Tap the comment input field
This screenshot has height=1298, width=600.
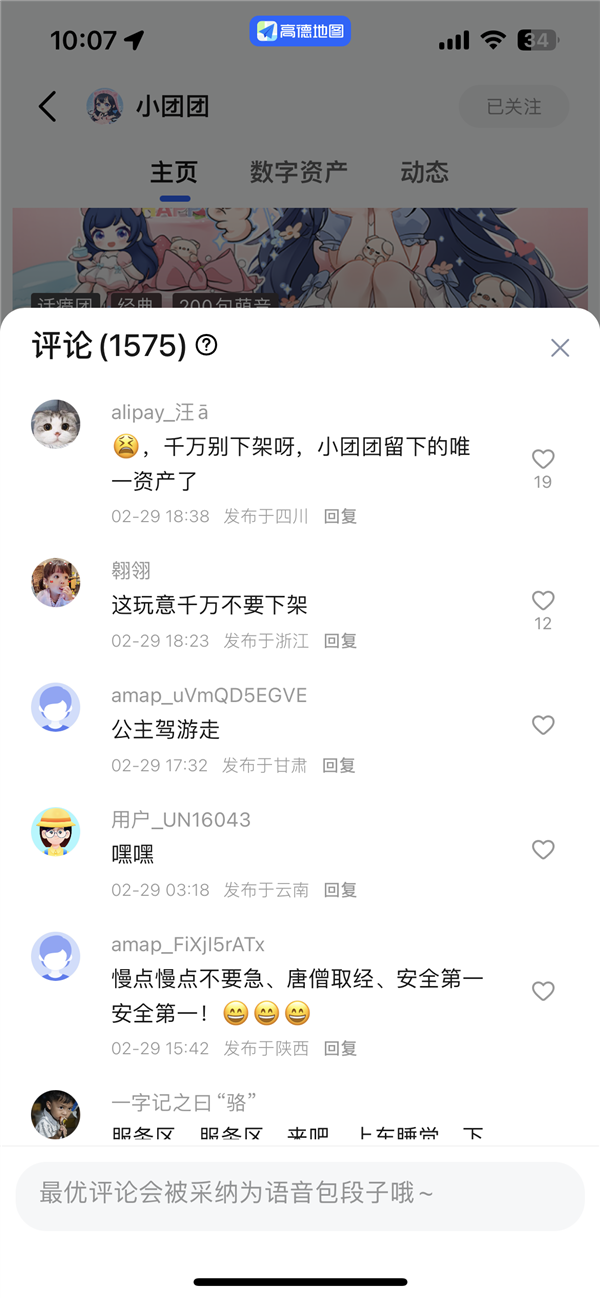pyautogui.click(x=300, y=1194)
